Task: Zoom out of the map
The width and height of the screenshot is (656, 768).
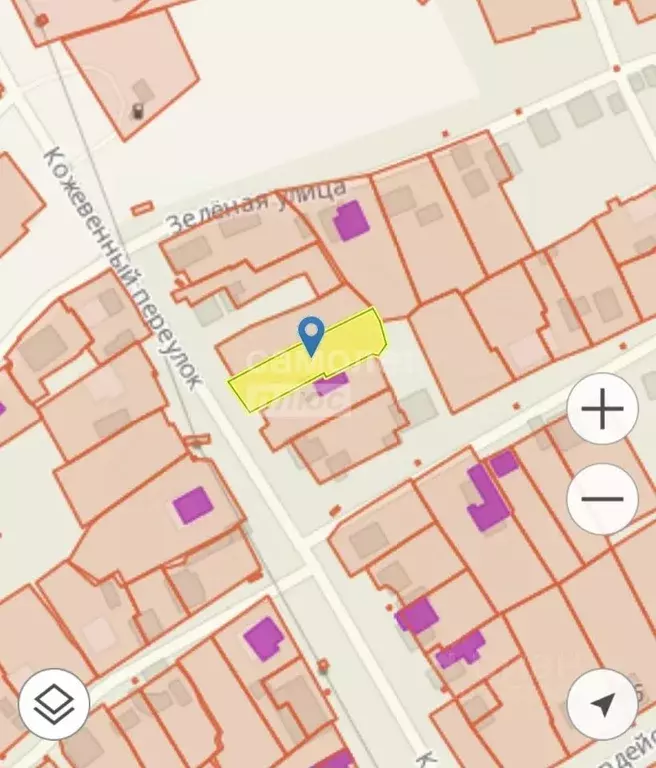Action: tap(602, 499)
